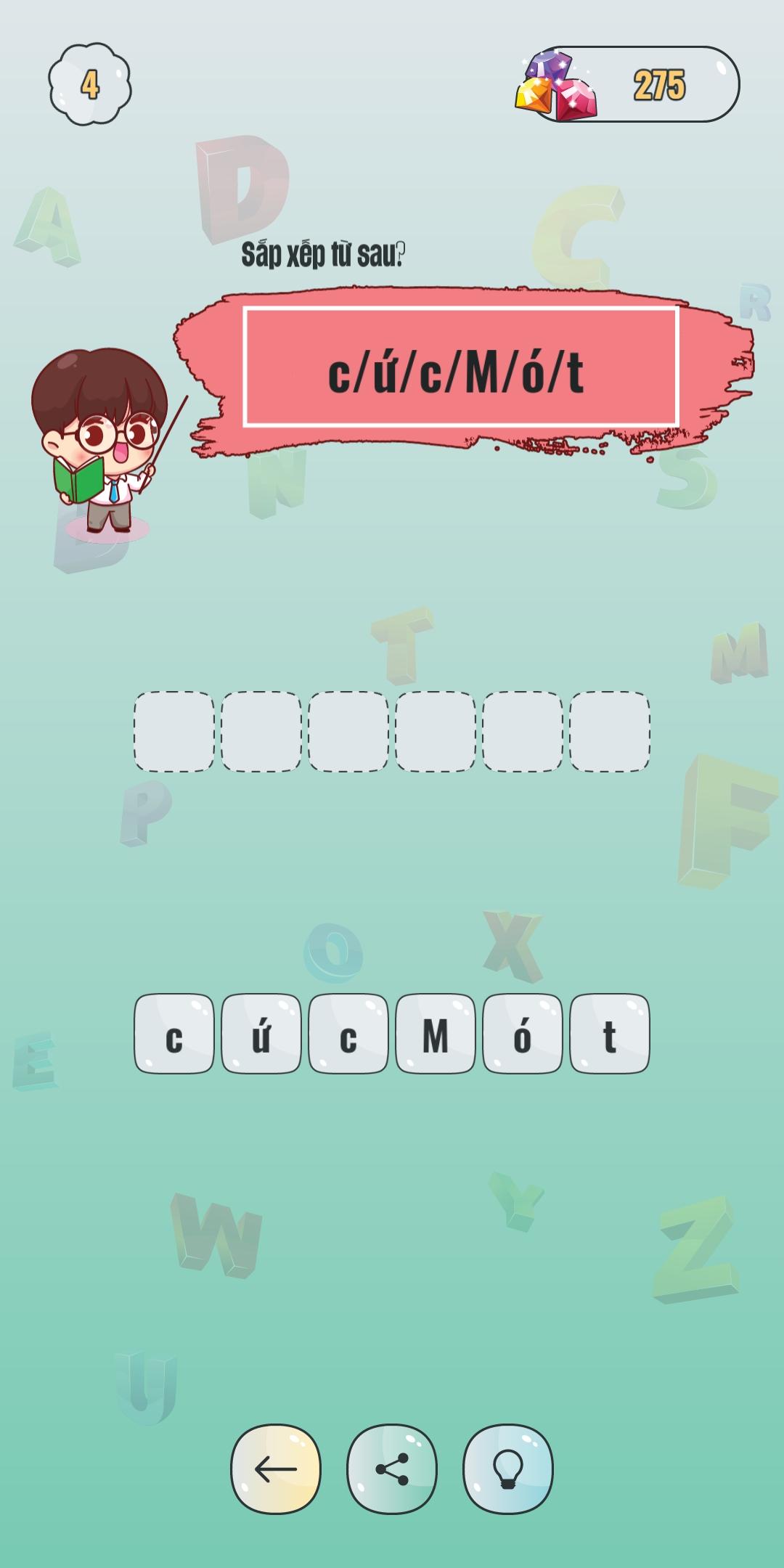Pick the ú letter tile
The width and height of the screenshot is (784, 1568).
(261, 1034)
